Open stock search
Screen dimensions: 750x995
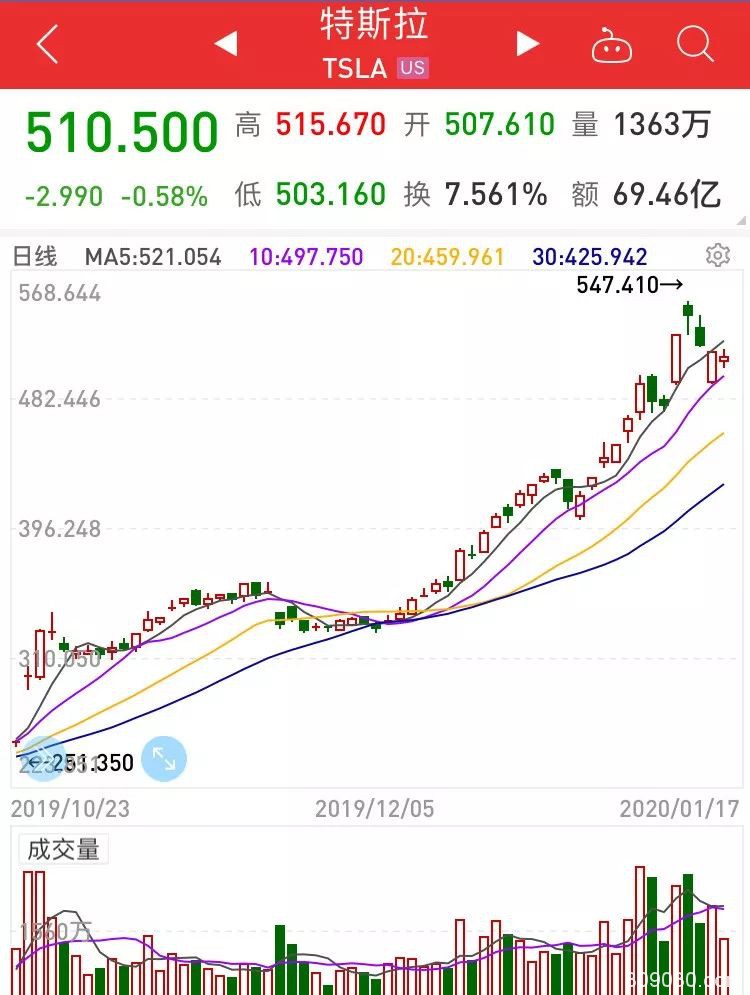[694, 44]
